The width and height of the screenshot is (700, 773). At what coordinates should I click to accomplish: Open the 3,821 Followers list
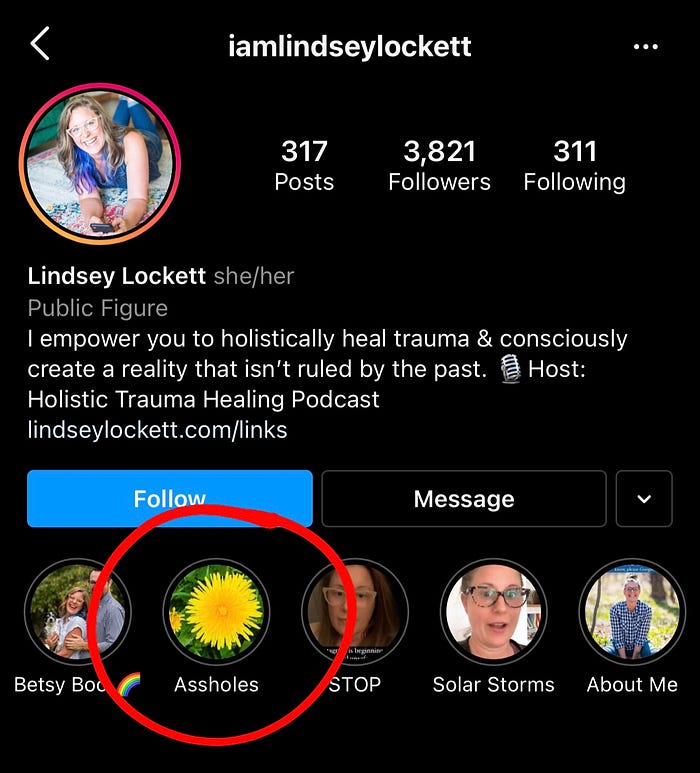(x=439, y=165)
